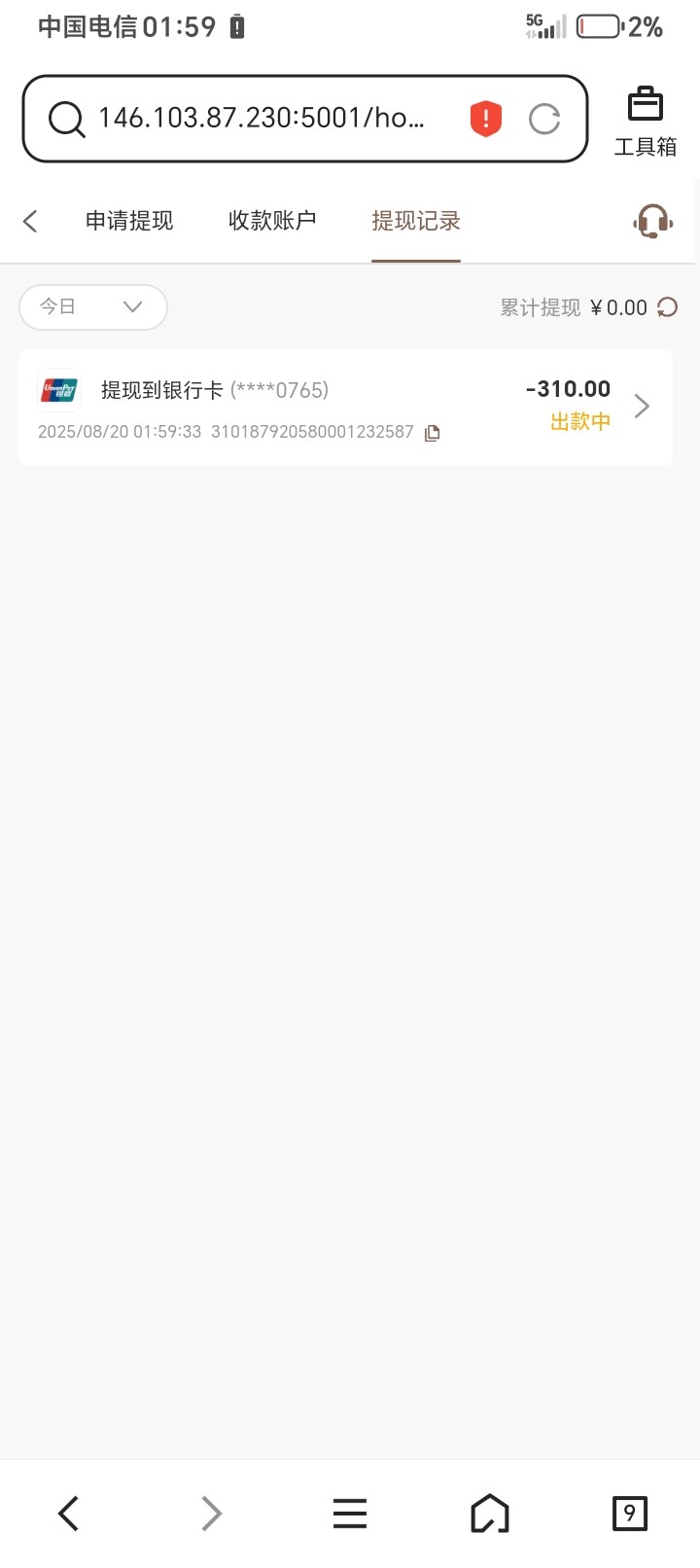Go back using the page's back arrow
Screen dimensions: 700x1568
[30, 221]
